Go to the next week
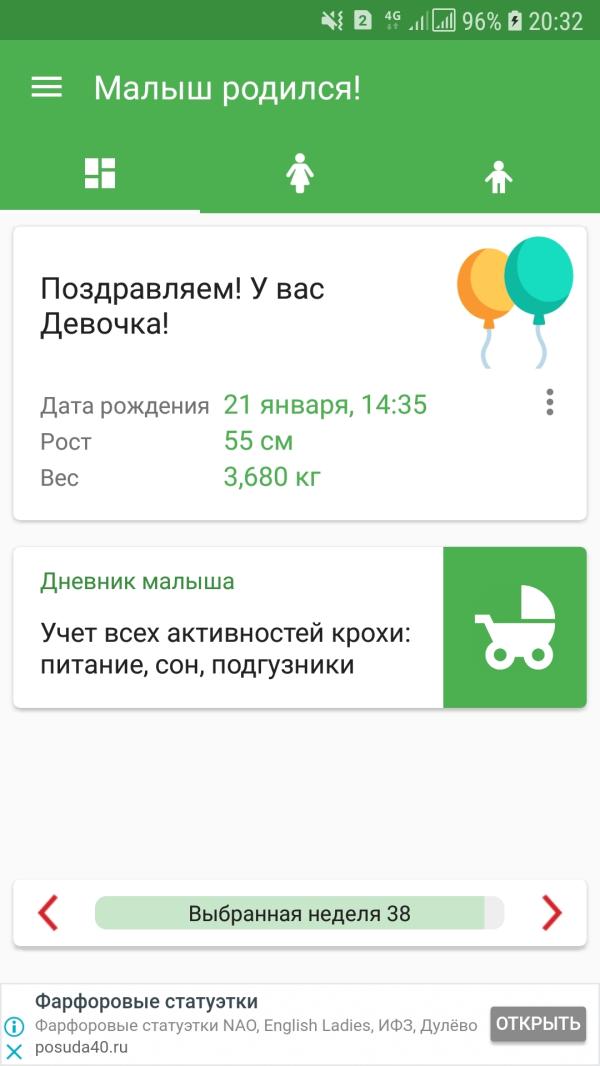Viewport: 600px width, 1066px height. click(x=551, y=912)
